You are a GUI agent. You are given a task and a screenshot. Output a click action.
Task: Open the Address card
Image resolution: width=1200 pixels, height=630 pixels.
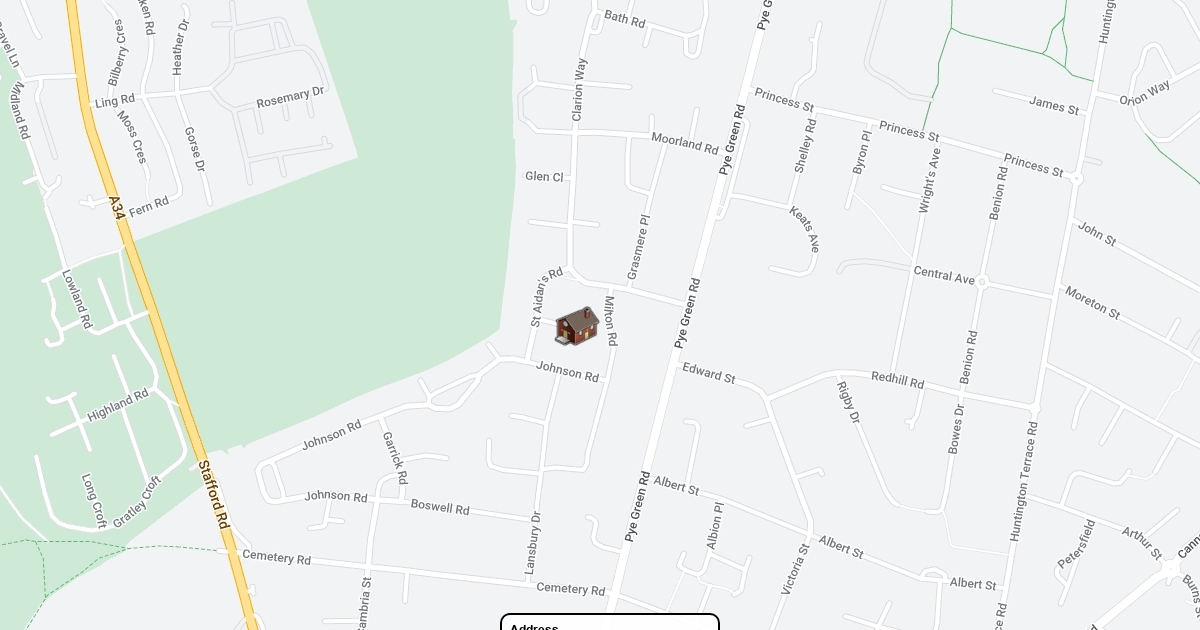tap(609, 622)
